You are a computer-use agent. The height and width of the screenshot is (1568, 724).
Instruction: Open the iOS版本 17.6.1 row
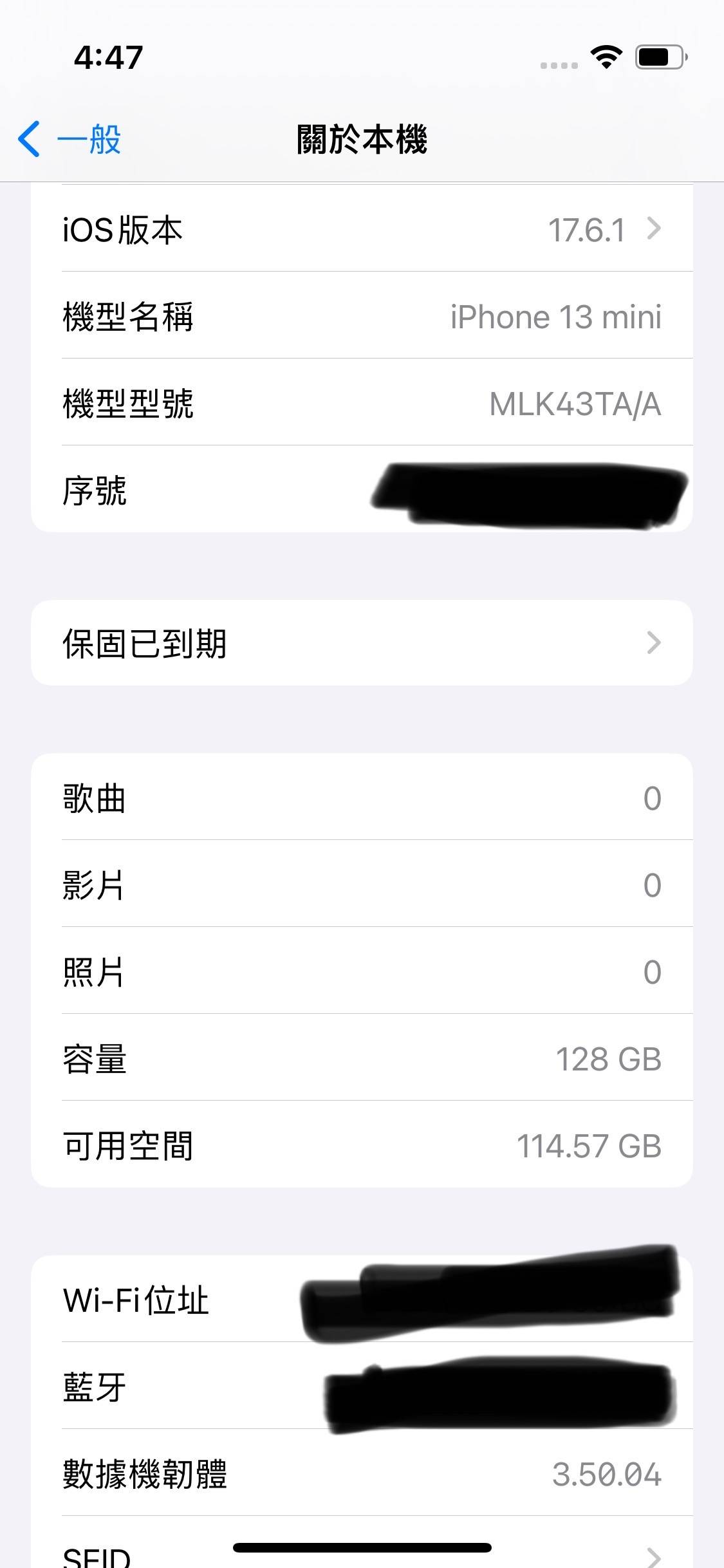(362, 229)
